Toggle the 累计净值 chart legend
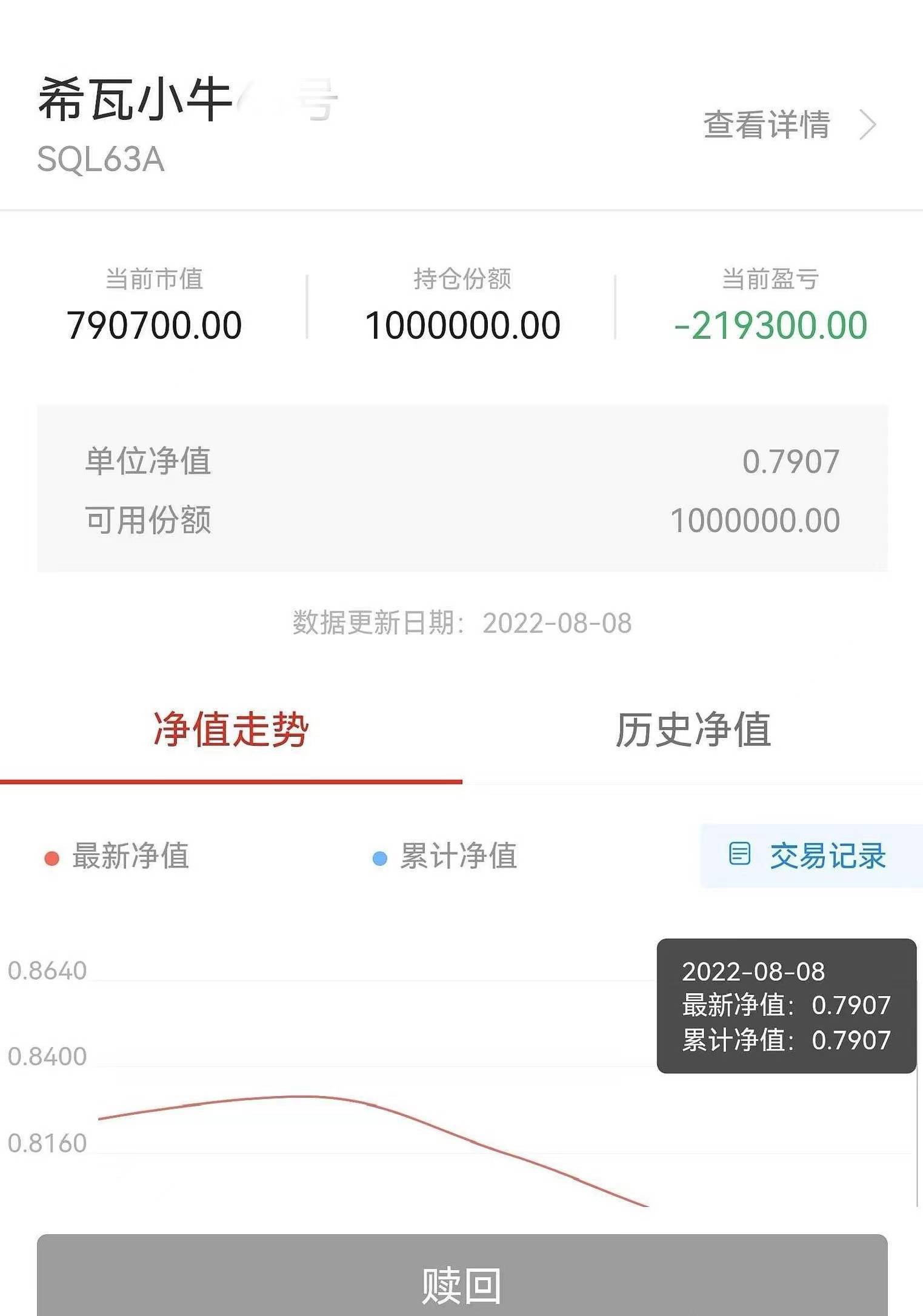This screenshot has height=1316, width=923. [x=445, y=857]
